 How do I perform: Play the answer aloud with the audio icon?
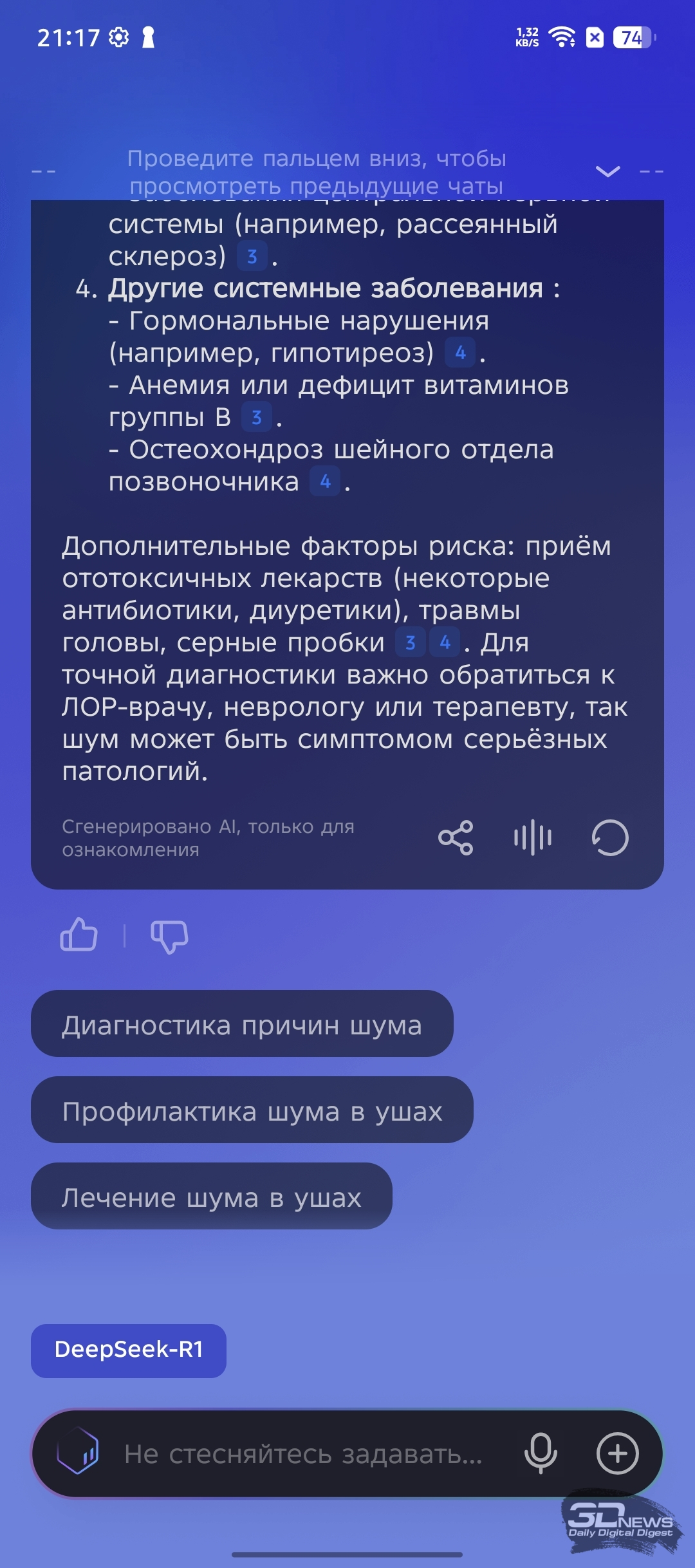click(533, 837)
